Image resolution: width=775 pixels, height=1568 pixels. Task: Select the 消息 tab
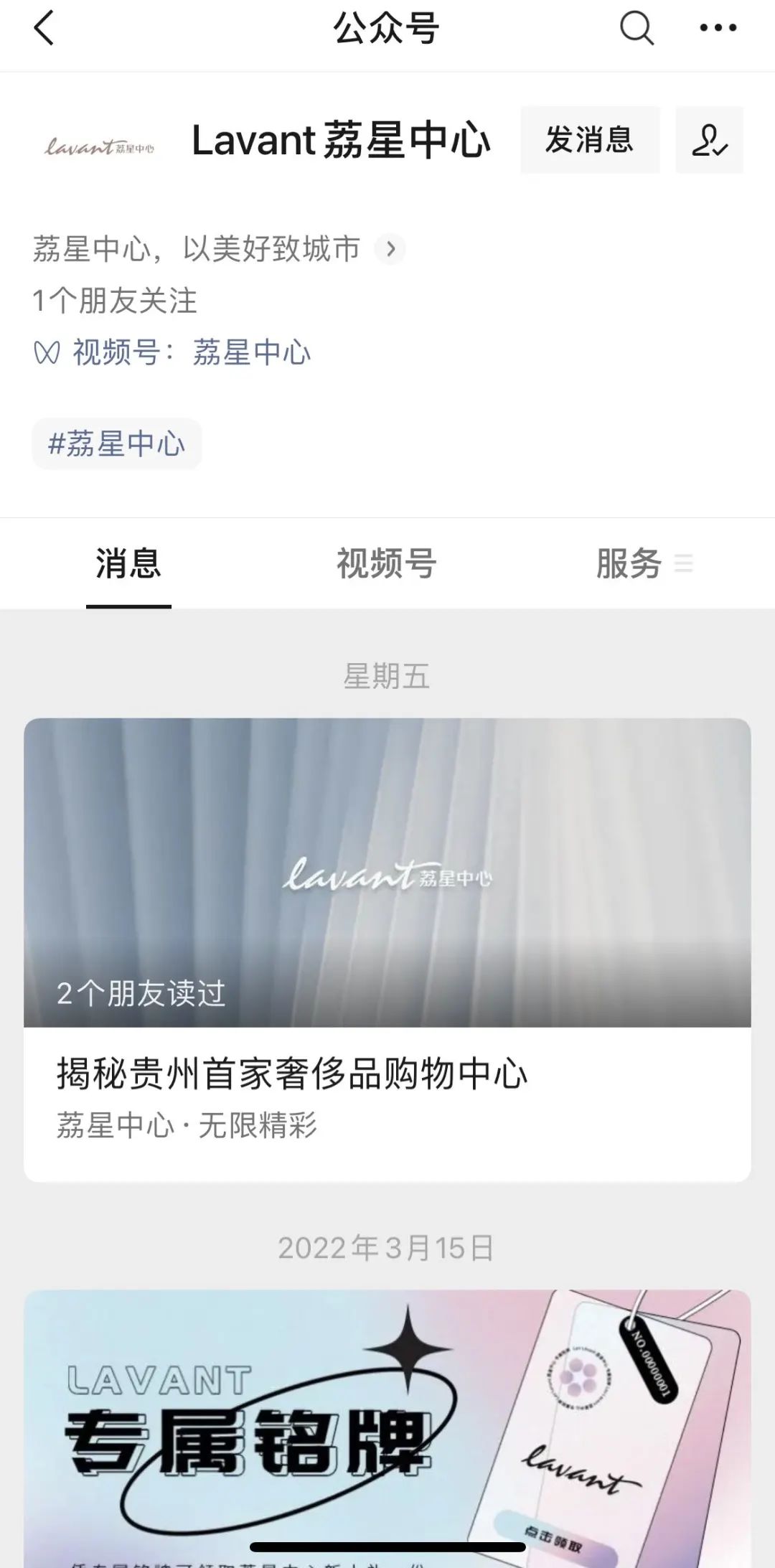click(x=128, y=565)
